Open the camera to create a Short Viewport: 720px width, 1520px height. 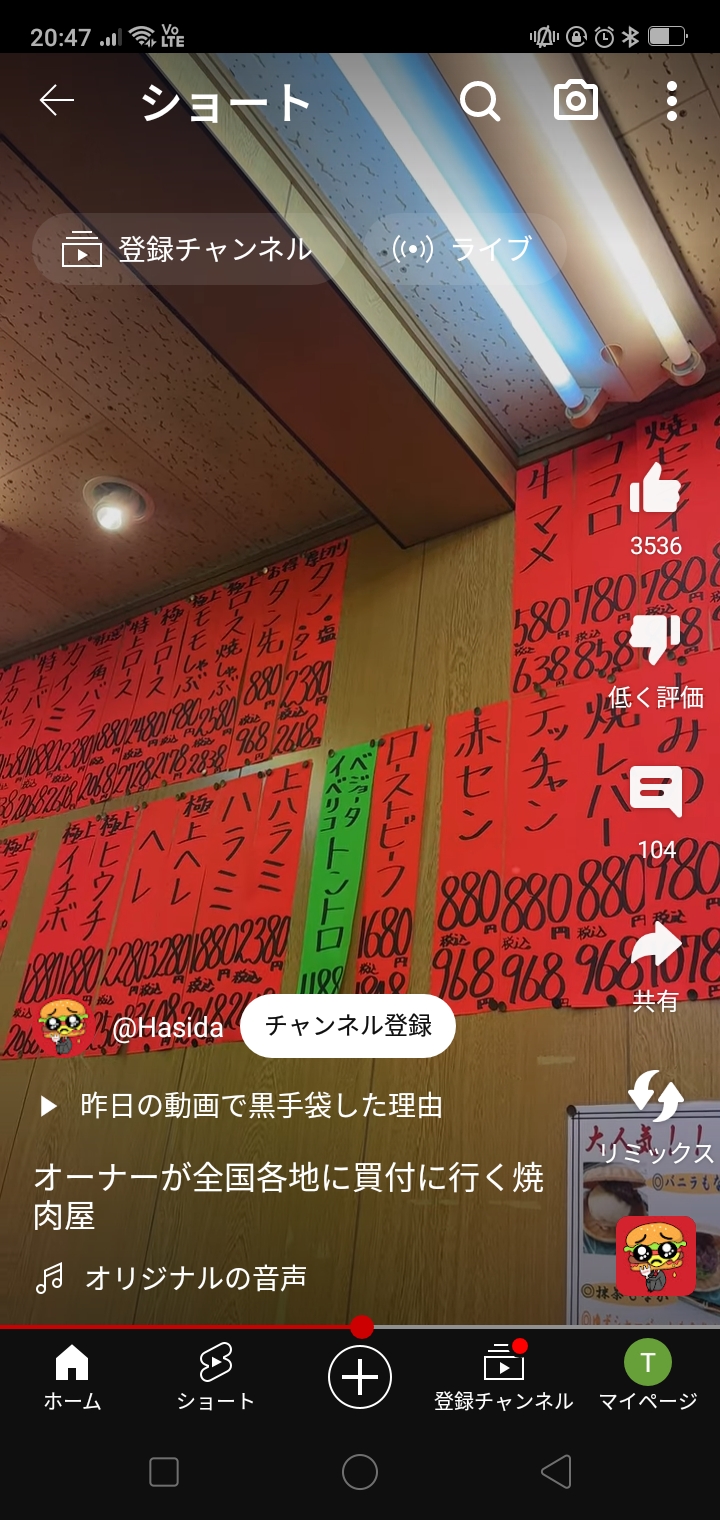(x=576, y=101)
